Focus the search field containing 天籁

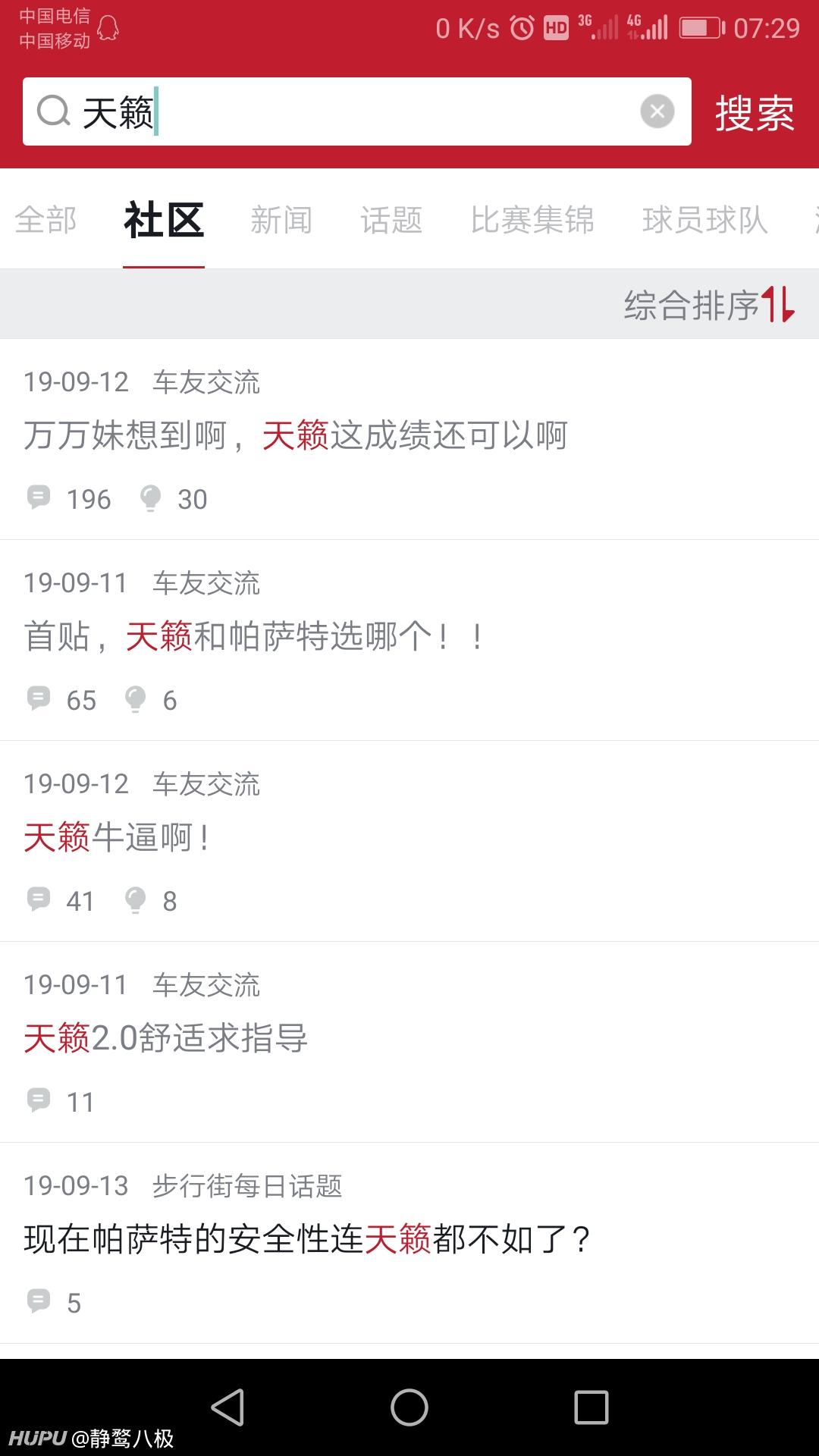[356, 111]
